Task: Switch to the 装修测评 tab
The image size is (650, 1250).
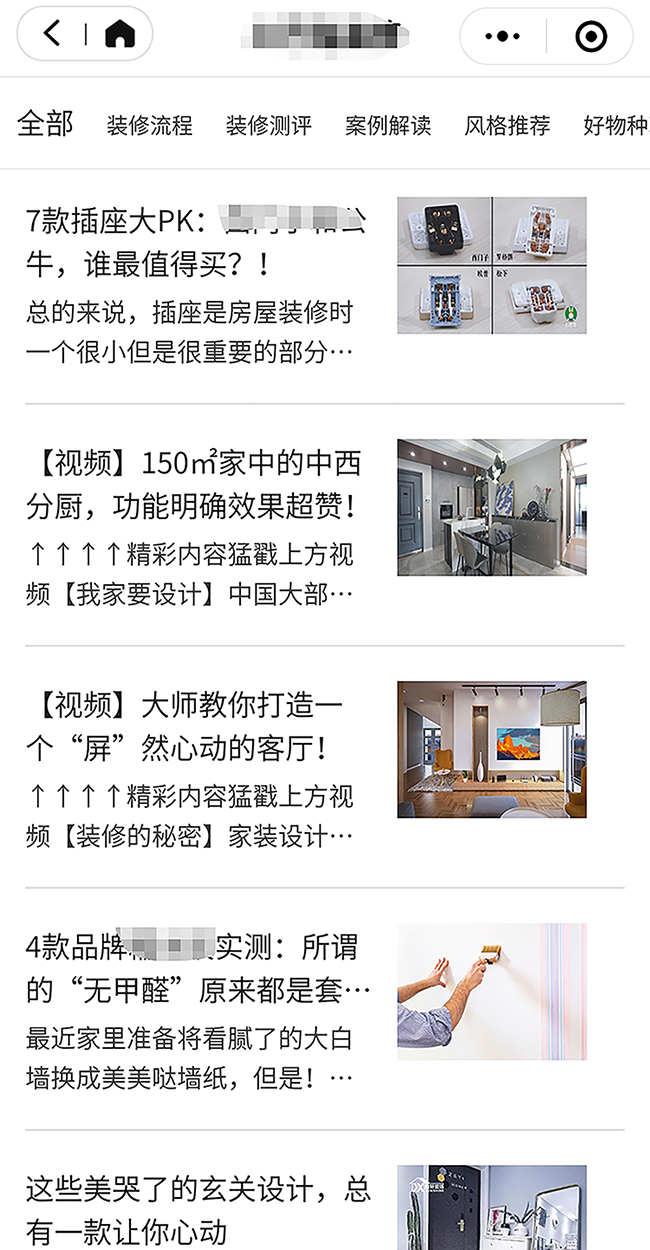Action: pos(269,126)
